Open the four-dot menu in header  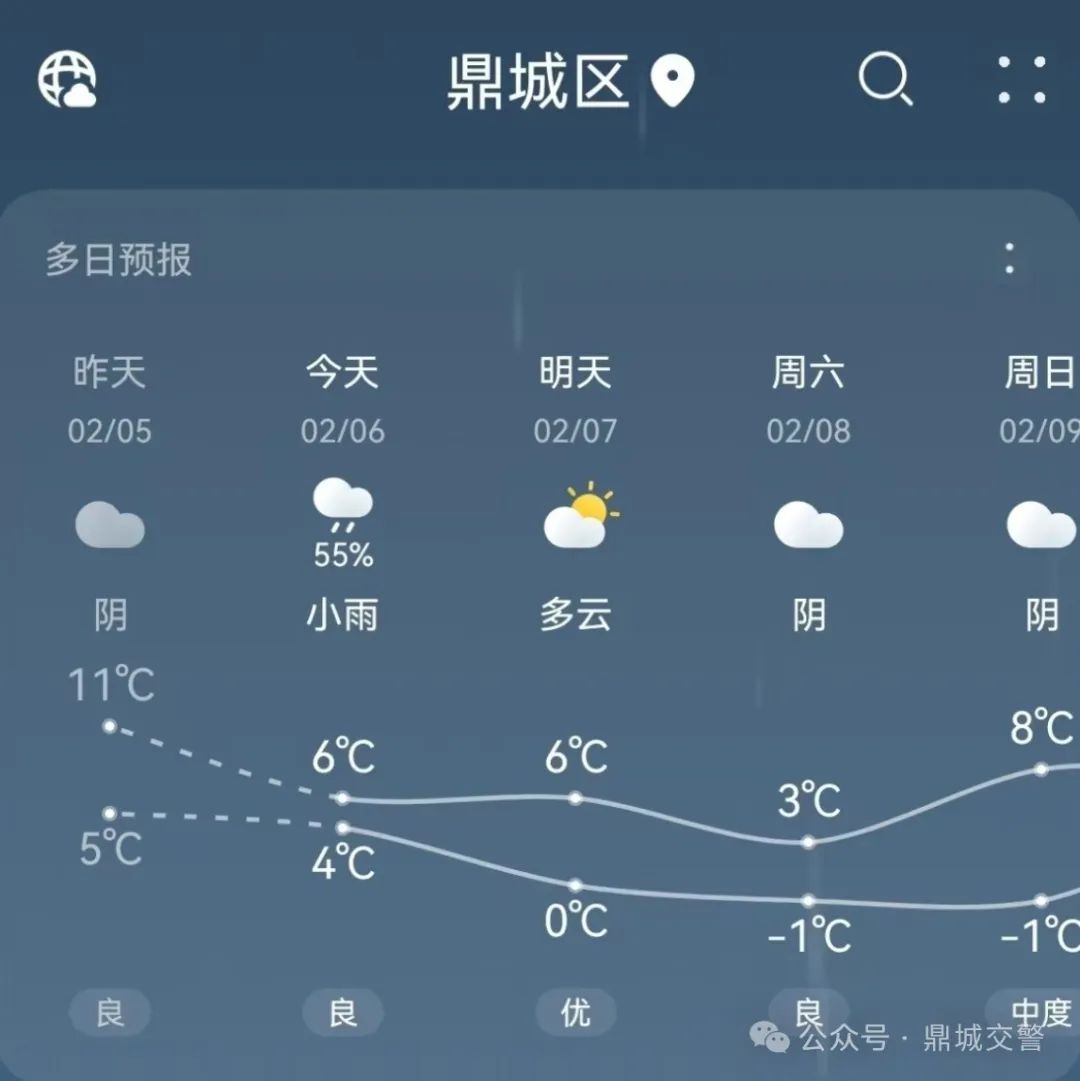click(1021, 80)
